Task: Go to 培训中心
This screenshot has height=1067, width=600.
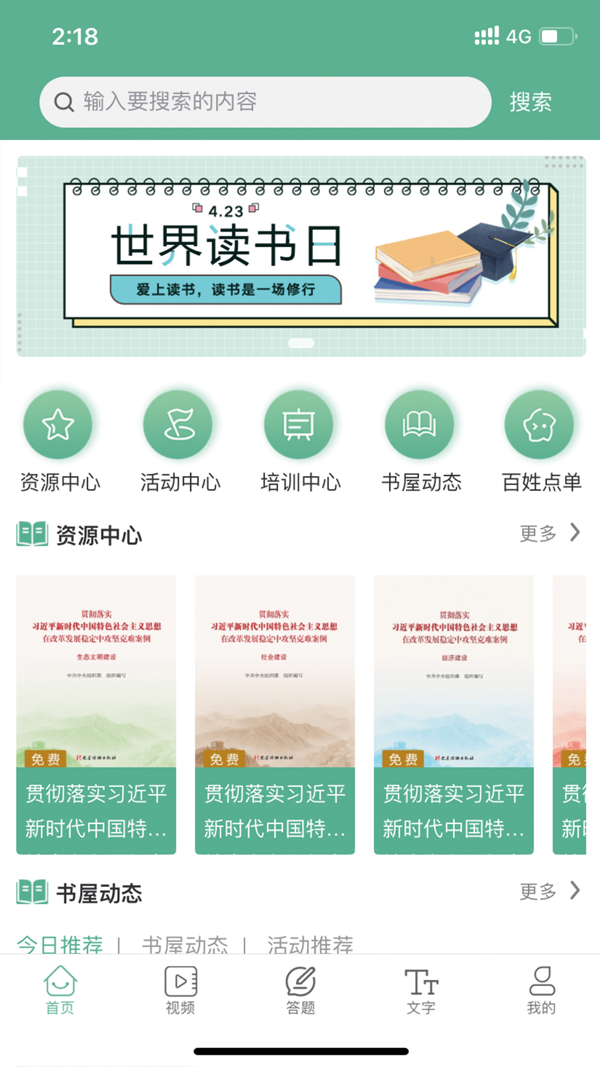Action: (x=299, y=425)
